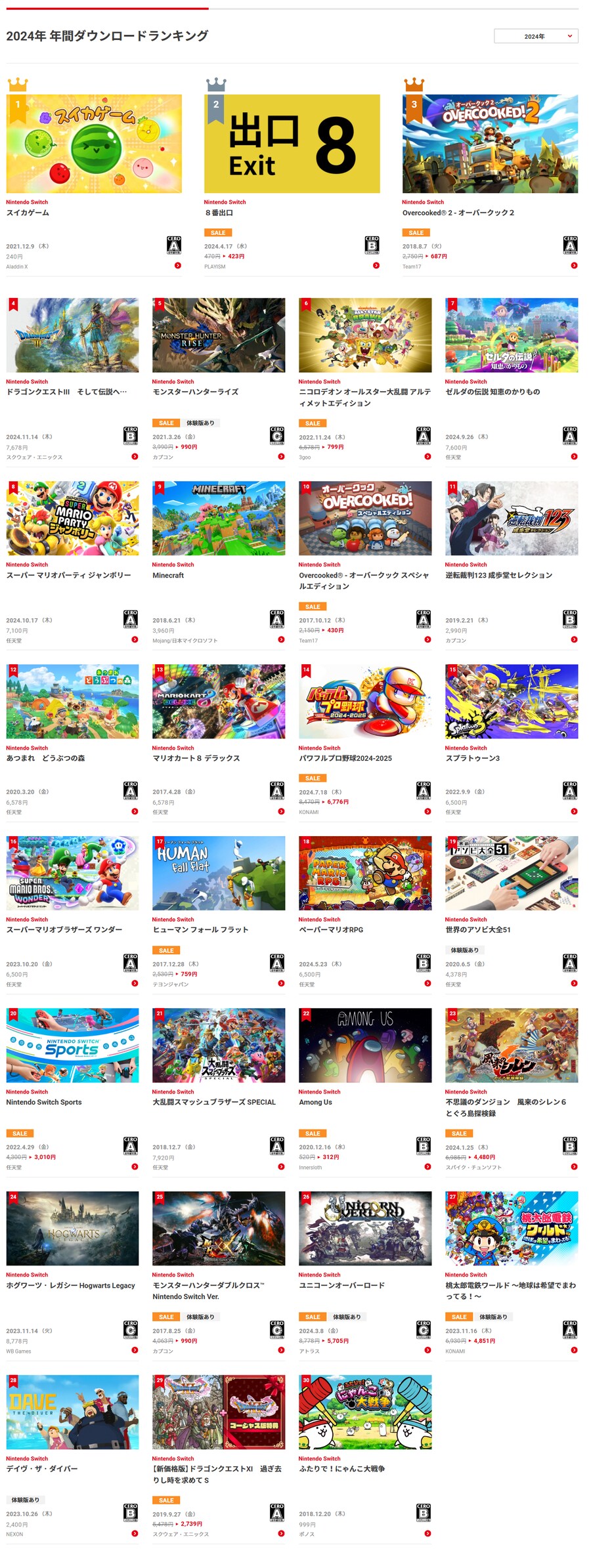Screen dimensions: 591x1568
Task: Open ふたりで！にゃんこ大戦争 card
Action: pyautogui.click(x=365, y=1412)
